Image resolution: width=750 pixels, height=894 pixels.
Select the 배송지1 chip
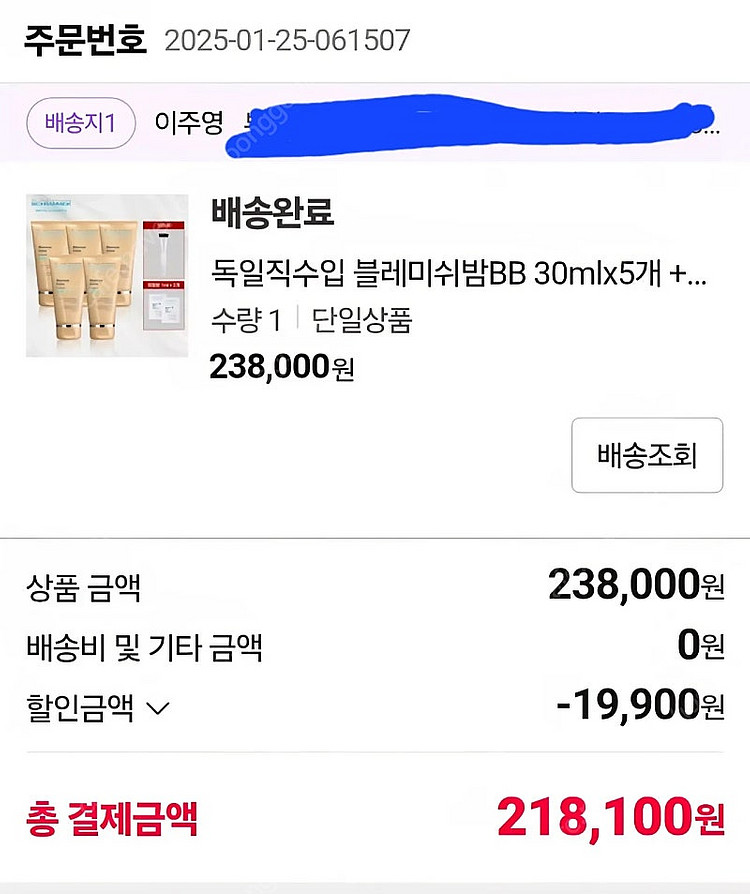click(x=80, y=124)
